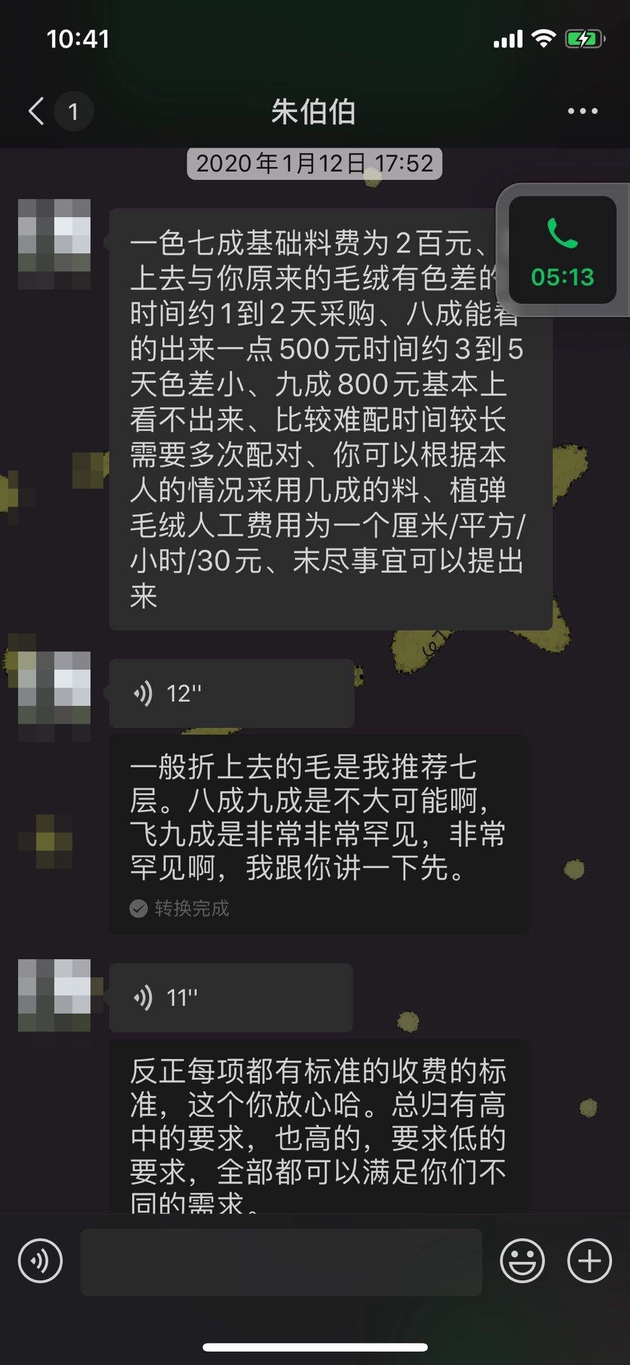Open the emoji picker
Screen dimensions: 630x1365
[x=522, y=1261]
